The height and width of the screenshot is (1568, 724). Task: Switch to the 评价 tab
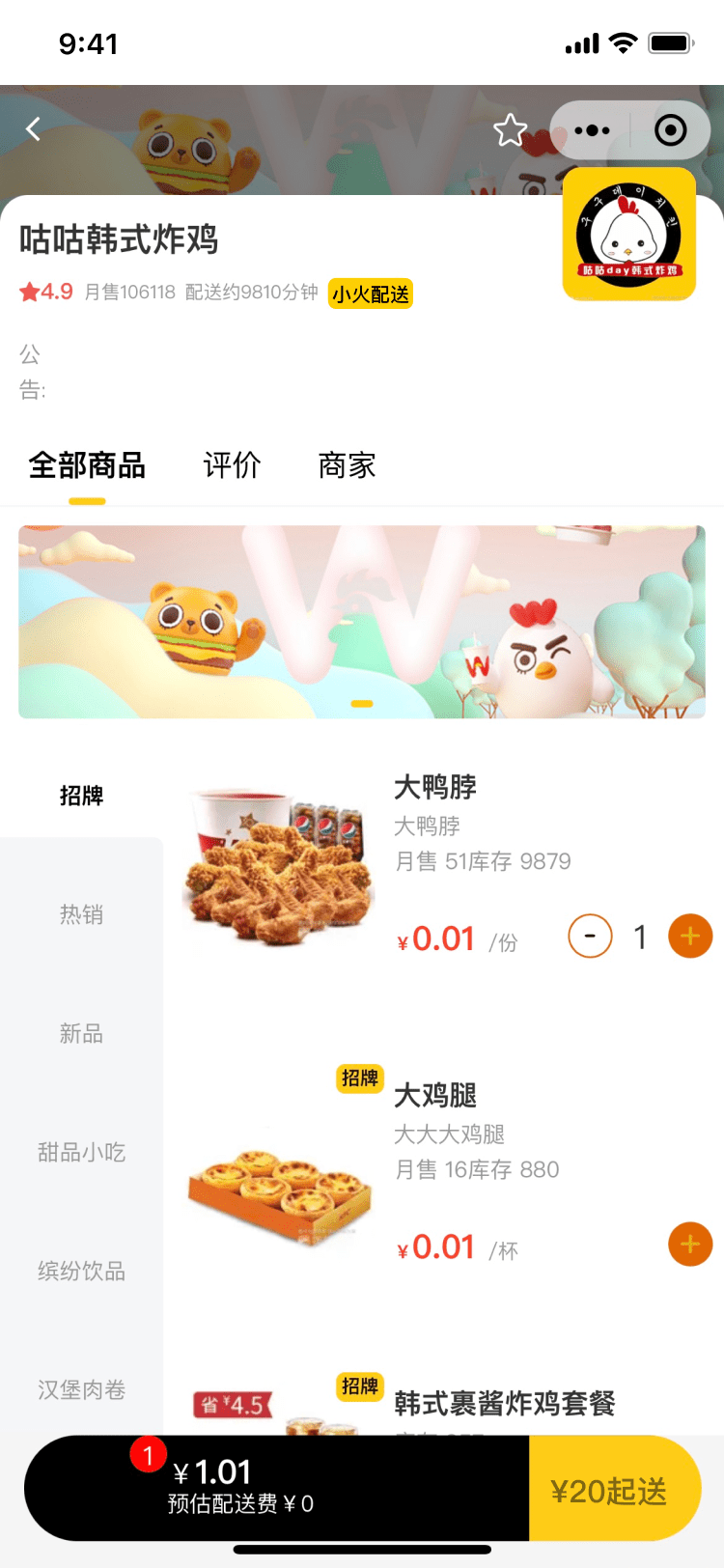coord(232,465)
